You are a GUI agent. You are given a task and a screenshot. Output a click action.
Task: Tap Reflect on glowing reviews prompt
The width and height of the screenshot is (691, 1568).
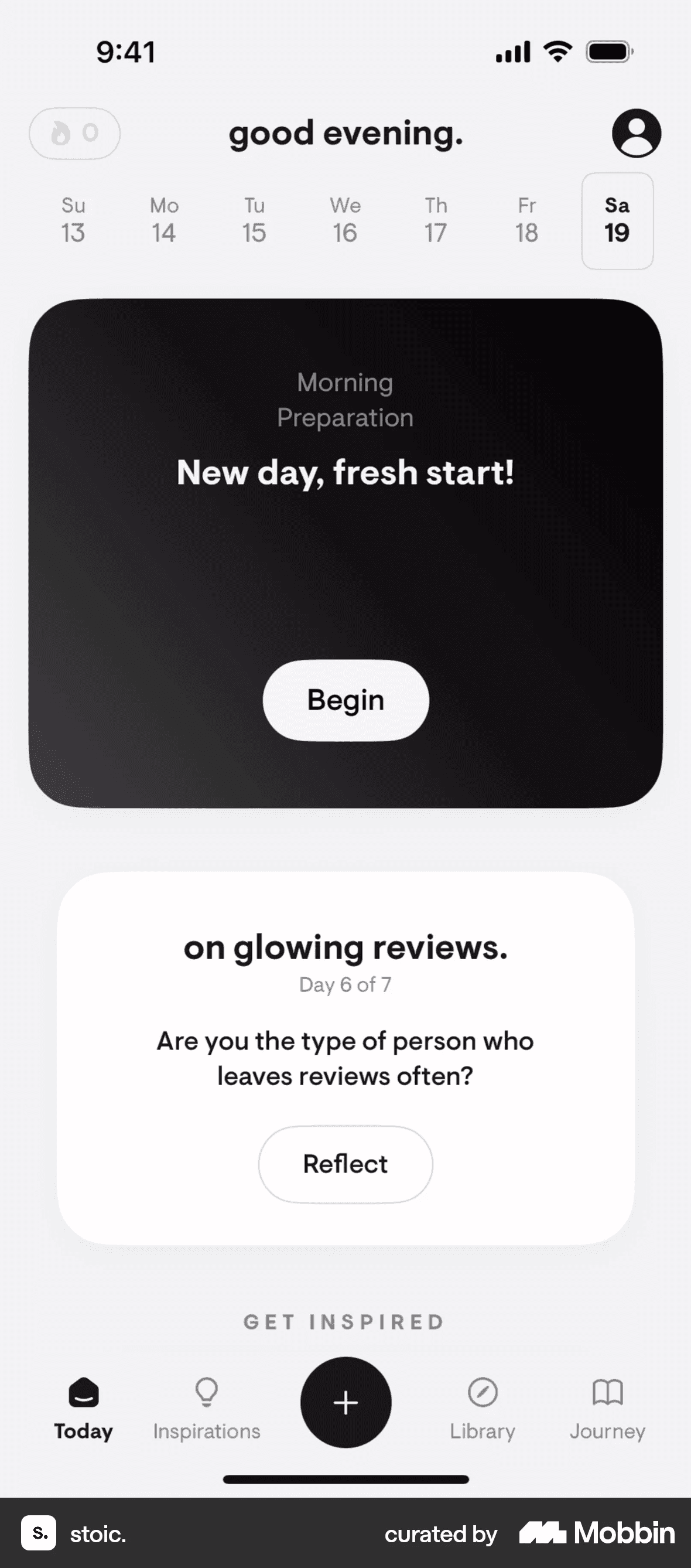(x=345, y=1164)
